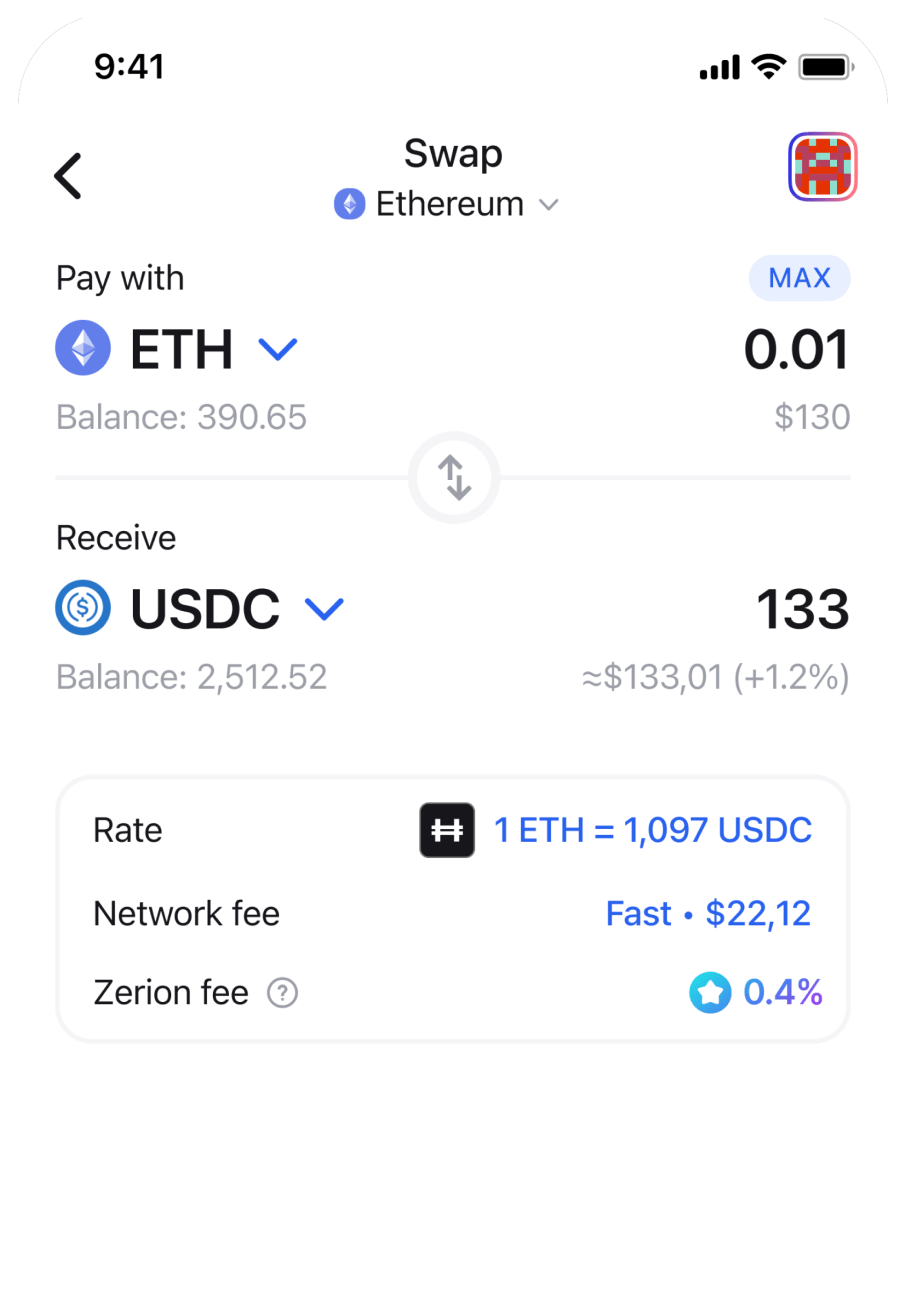Open the wallet avatar in the top right
This screenshot has width=906, height=1290.
tap(822, 167)
